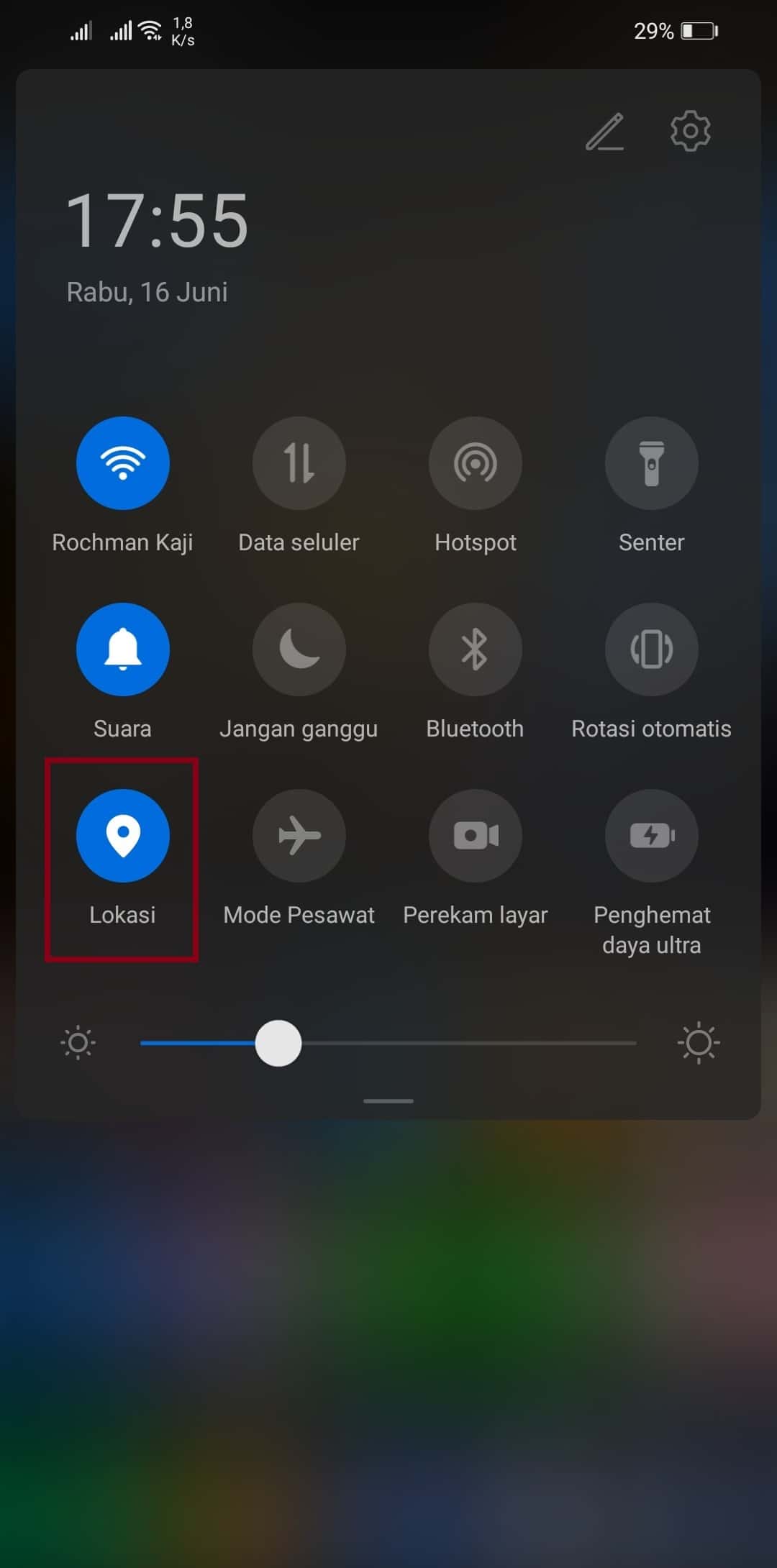777x1568 pixels.
Task: Enable Rotasi otomatis
Action: [651, 649]
